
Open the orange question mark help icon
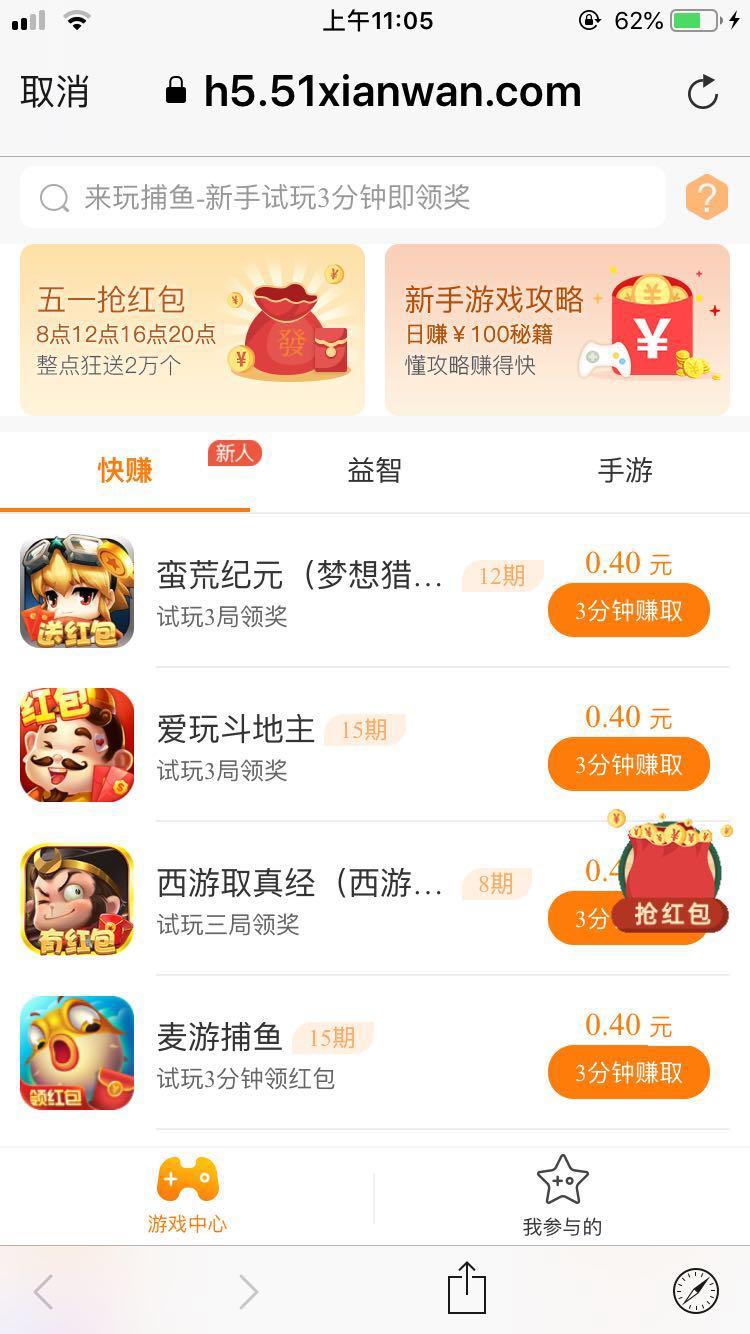[706, 197]
